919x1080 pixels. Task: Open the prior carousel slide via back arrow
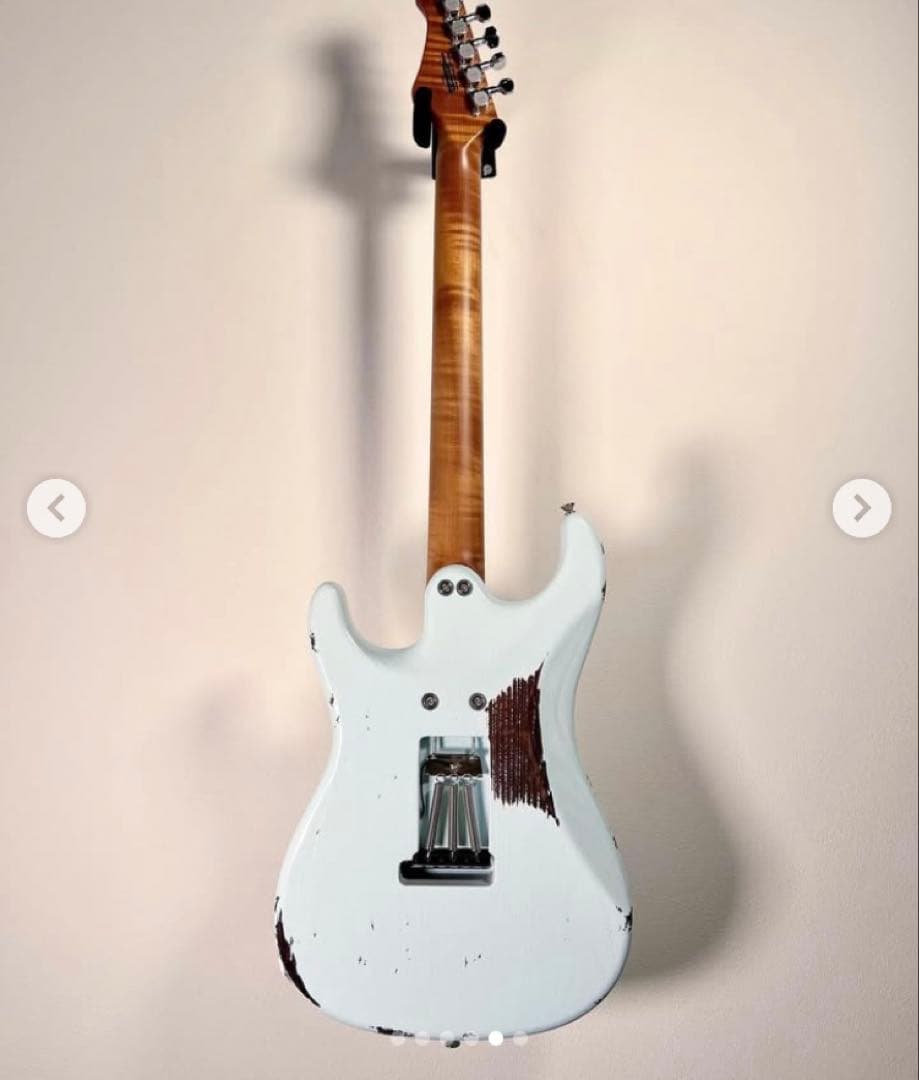coord(57,509)
